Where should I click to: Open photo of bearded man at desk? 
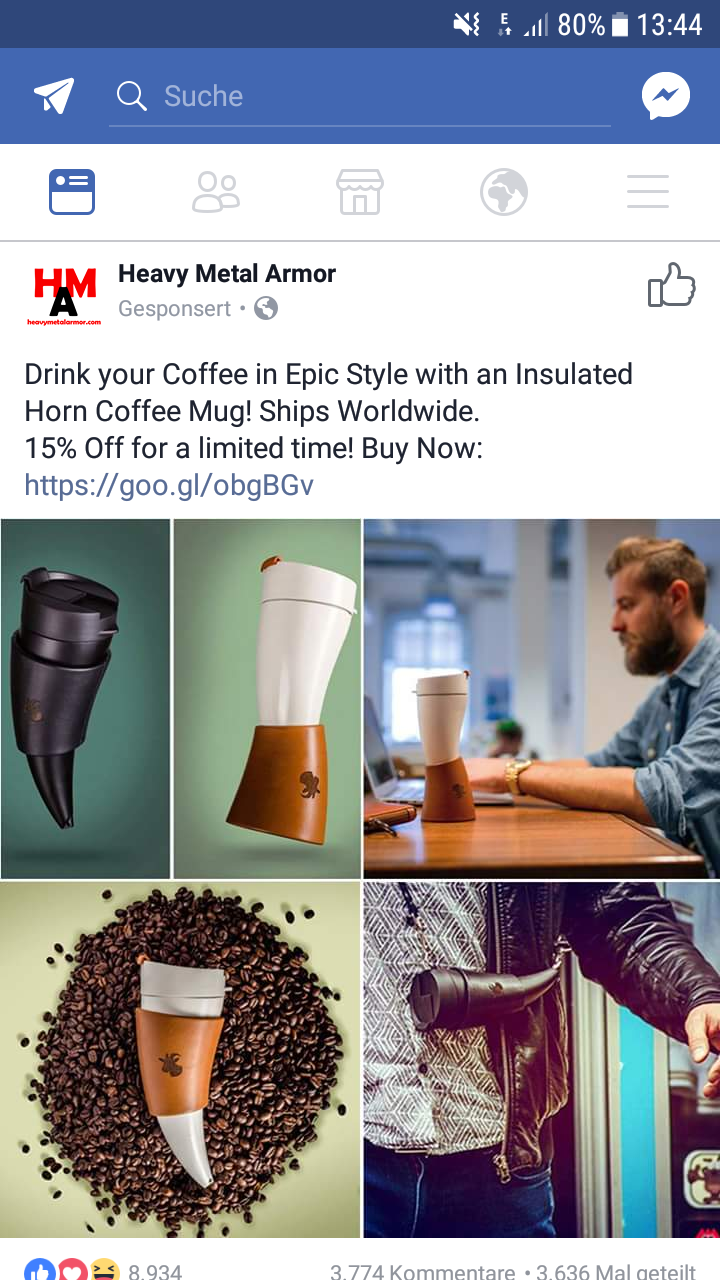[x=541, y=698]
